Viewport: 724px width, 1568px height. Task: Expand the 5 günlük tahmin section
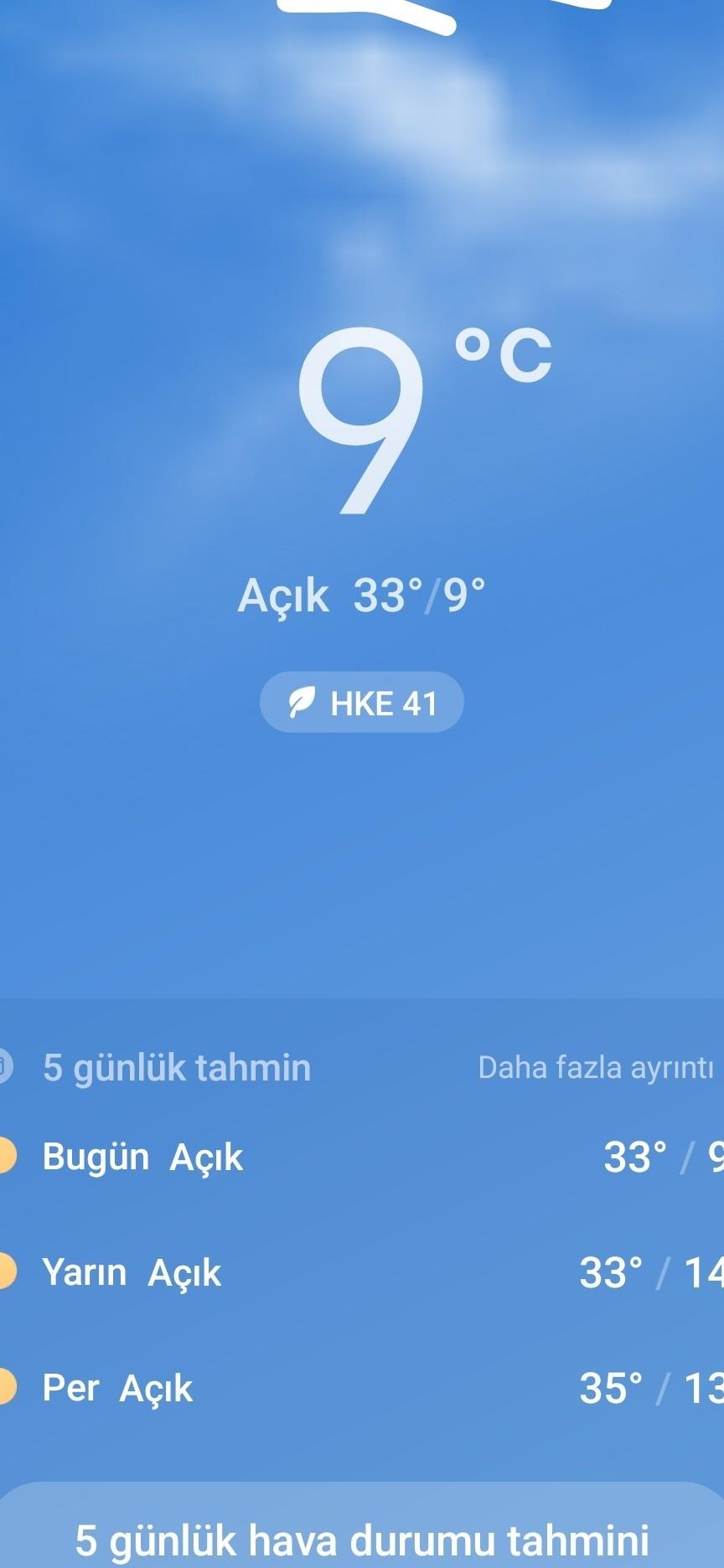(x=178, y=1067)
